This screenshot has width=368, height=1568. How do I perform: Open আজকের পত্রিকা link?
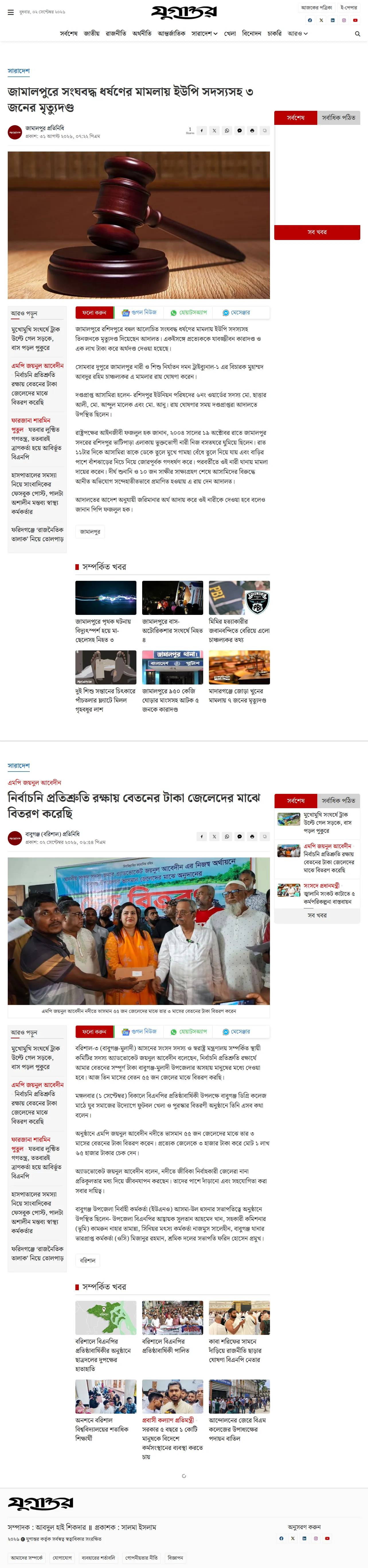(x=317, y=8)
